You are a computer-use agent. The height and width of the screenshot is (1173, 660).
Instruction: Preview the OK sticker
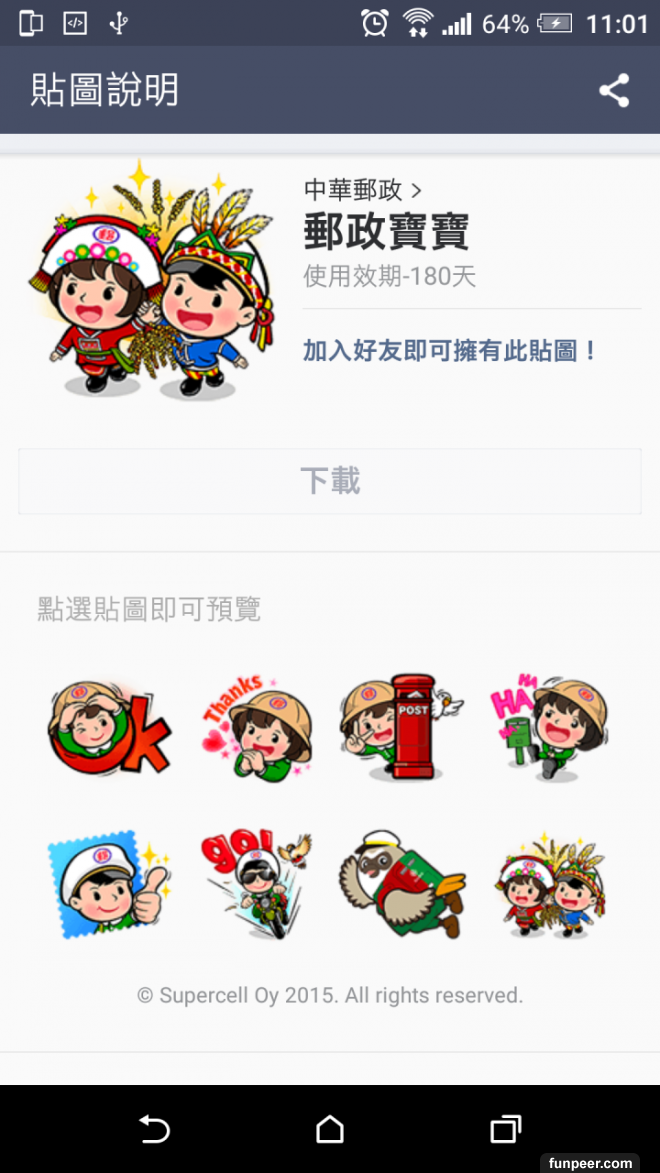(109, 728)
